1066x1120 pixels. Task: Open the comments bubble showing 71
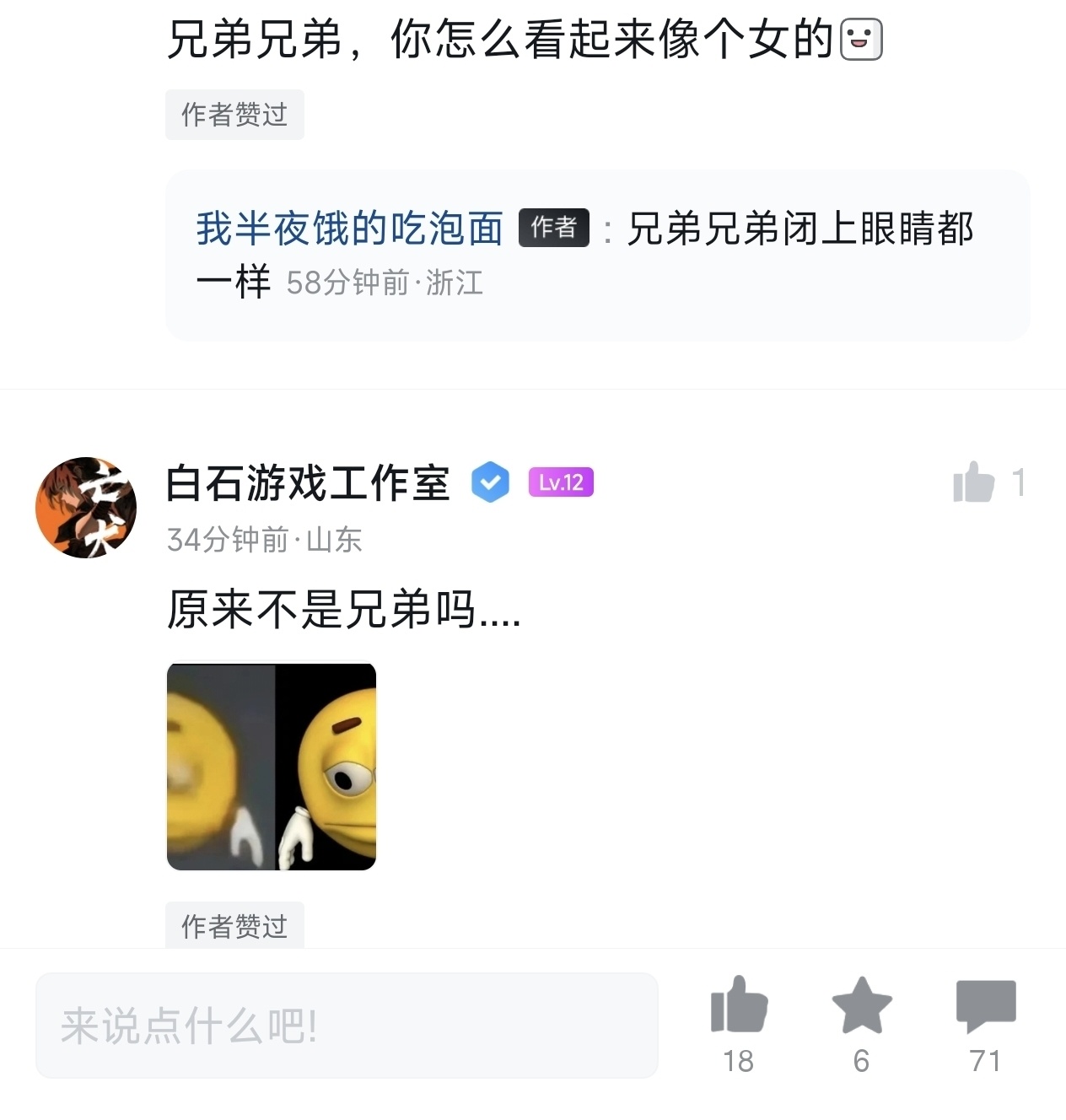tap(985, 1005)
